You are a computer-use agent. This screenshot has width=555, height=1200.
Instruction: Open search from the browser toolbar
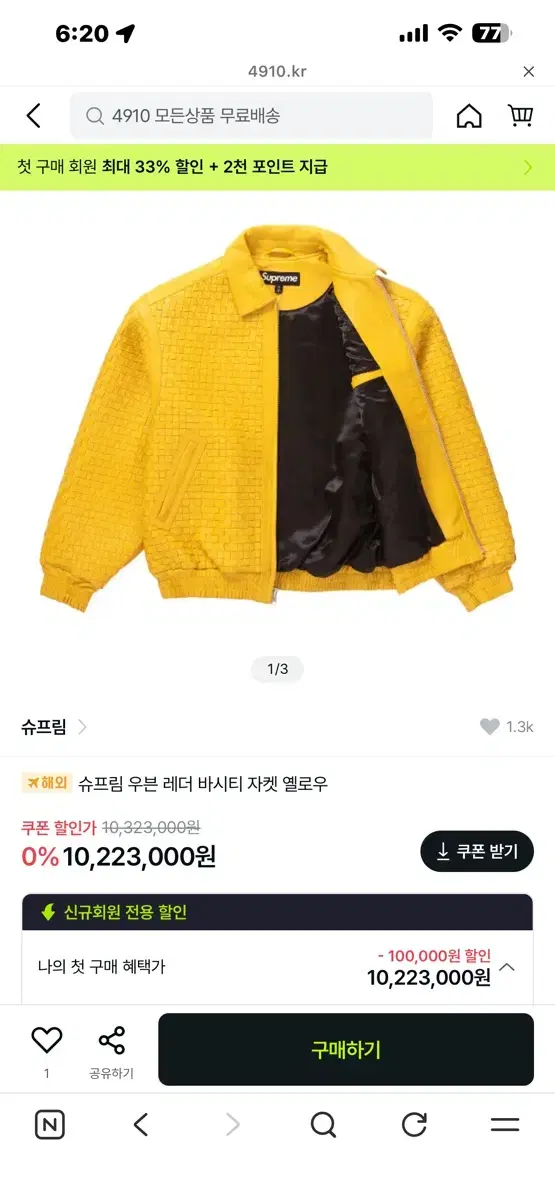323,1125
